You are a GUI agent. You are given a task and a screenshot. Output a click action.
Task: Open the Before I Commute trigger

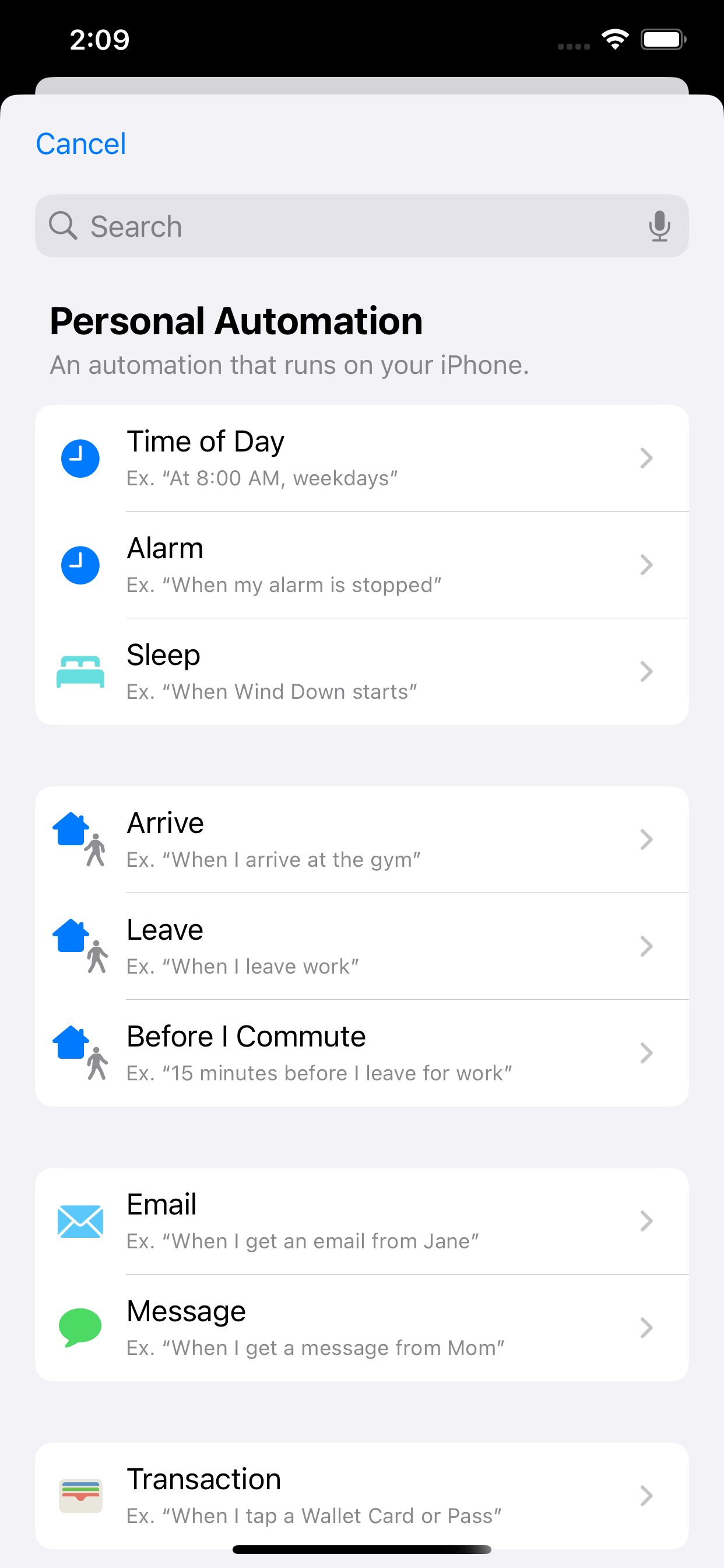point(361,1053)
